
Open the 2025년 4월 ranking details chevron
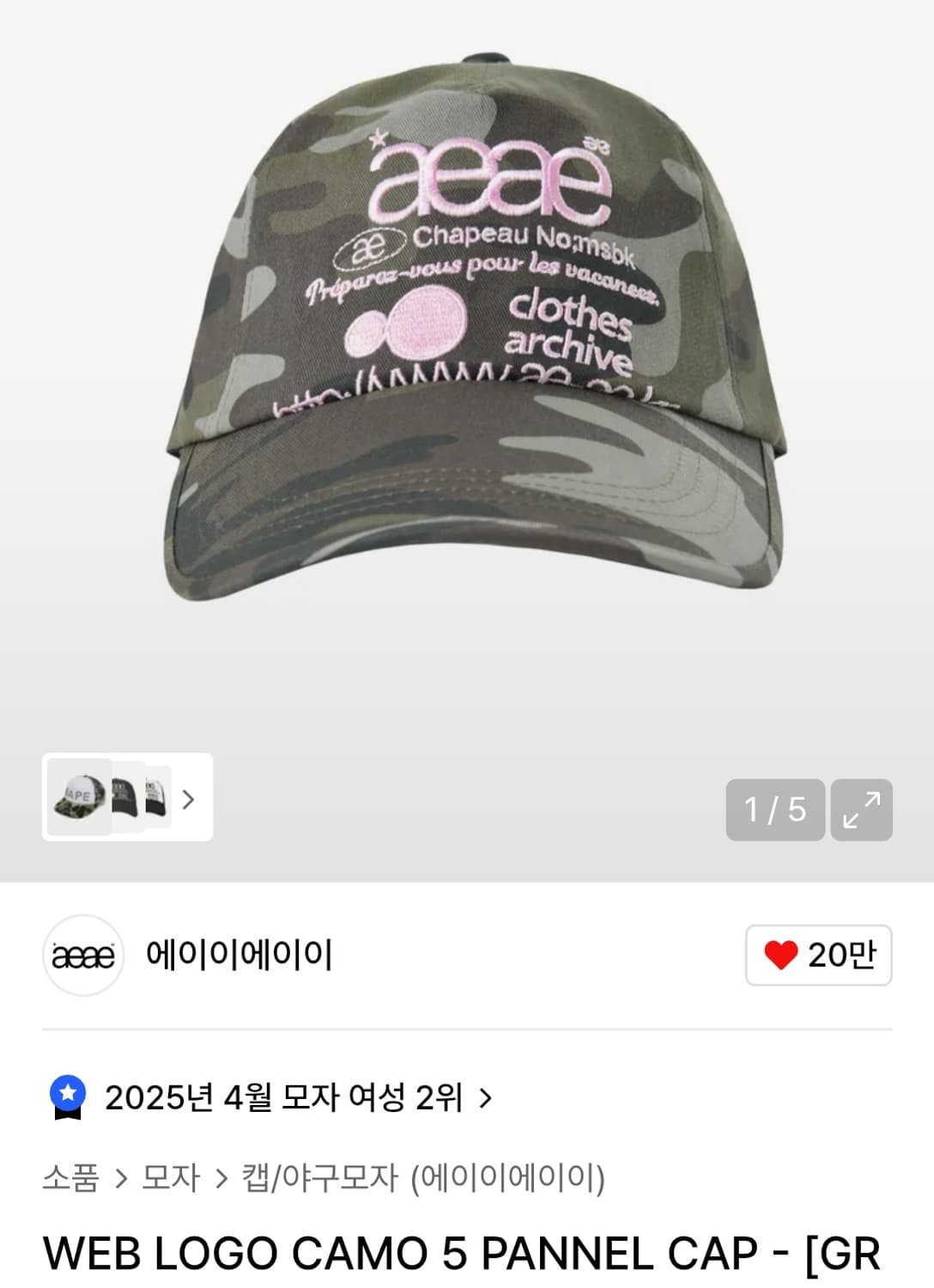point(488,1097)
